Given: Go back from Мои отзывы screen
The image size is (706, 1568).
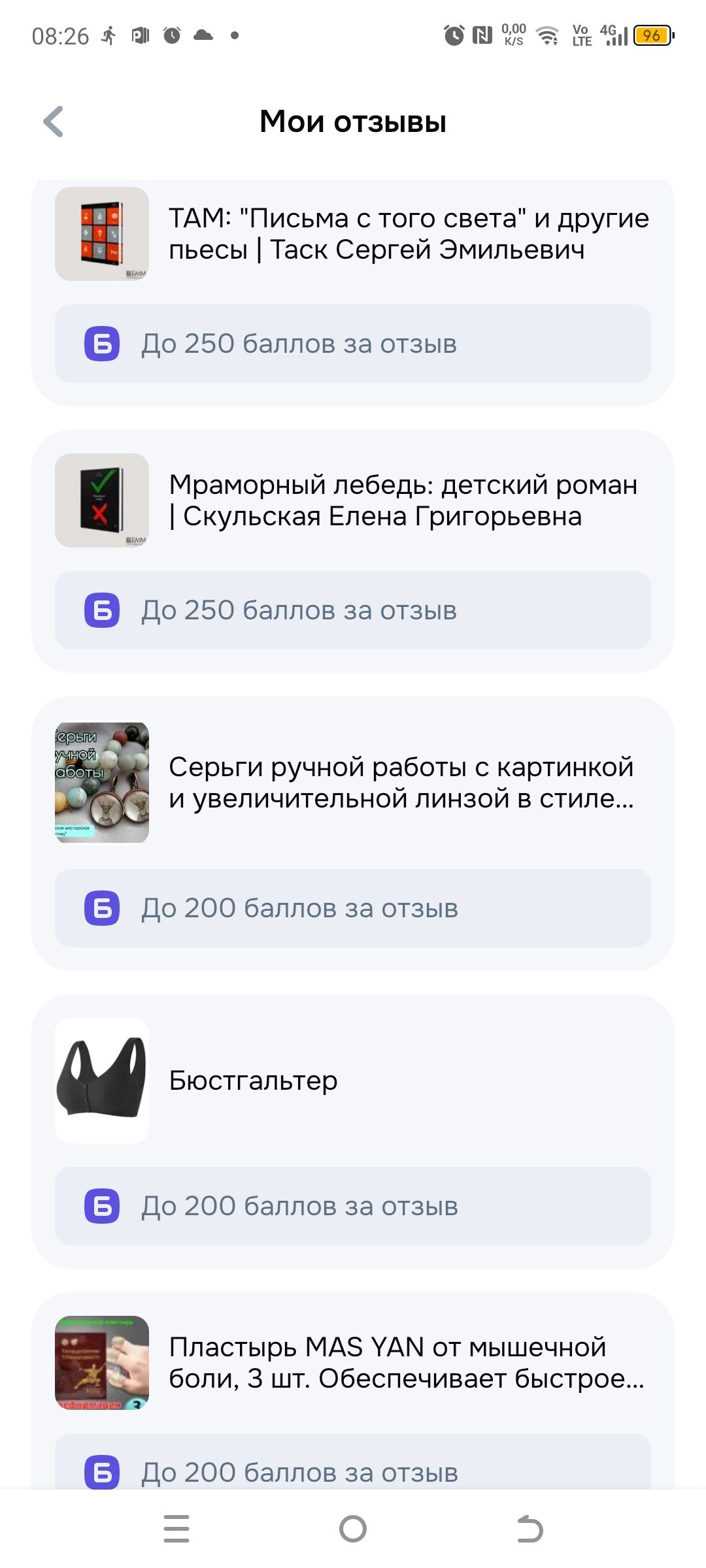Looking at the screenshot, I should [x=53, y=122].
